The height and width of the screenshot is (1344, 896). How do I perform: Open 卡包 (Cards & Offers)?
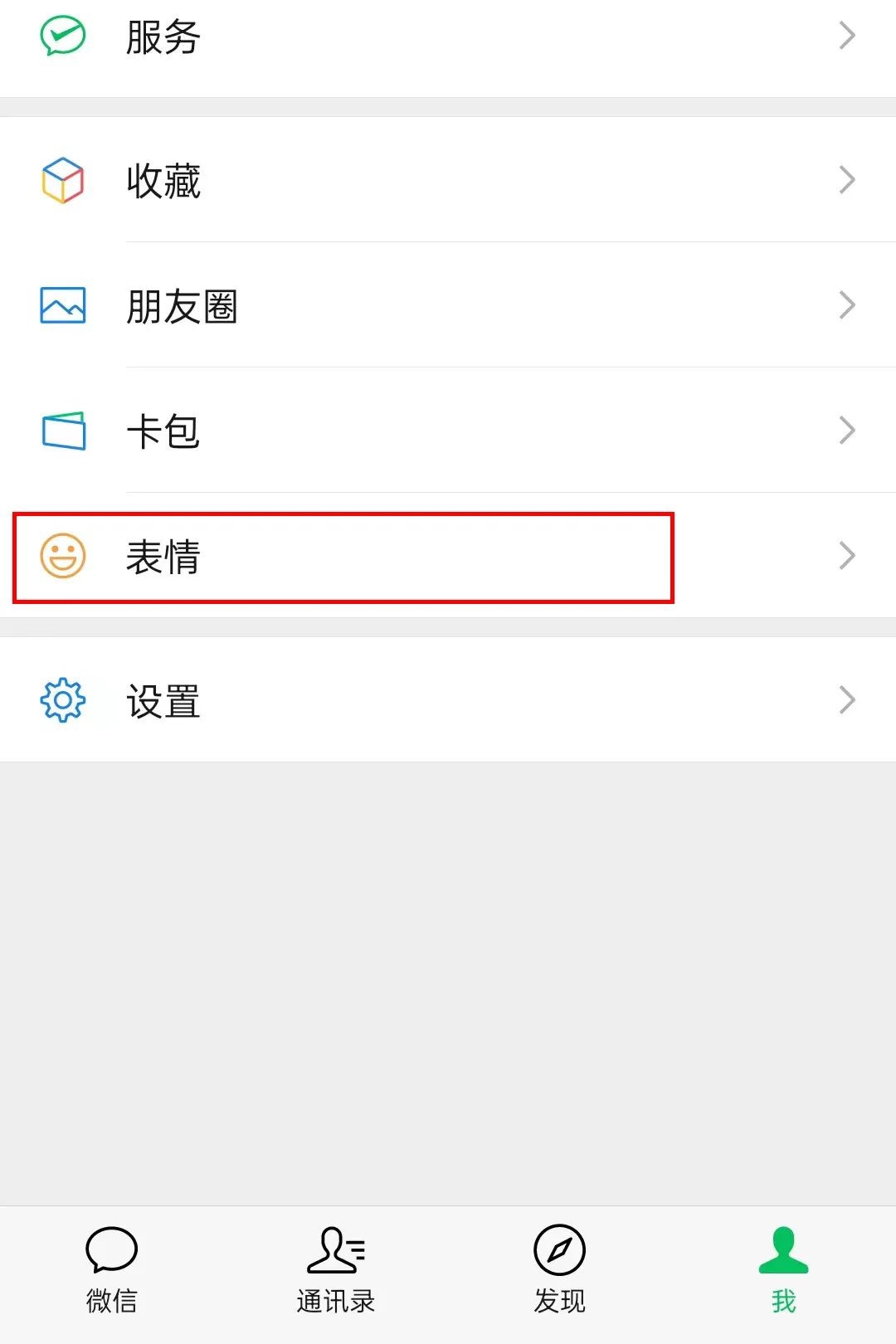click(x=448, y=431)
